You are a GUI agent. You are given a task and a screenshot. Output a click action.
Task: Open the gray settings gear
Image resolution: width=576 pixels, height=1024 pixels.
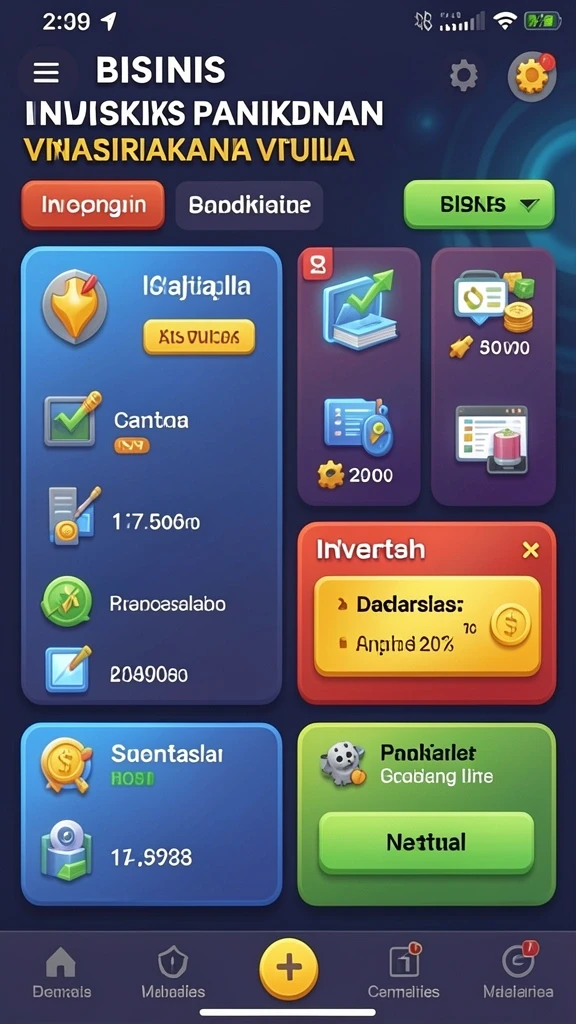point(464,76)
